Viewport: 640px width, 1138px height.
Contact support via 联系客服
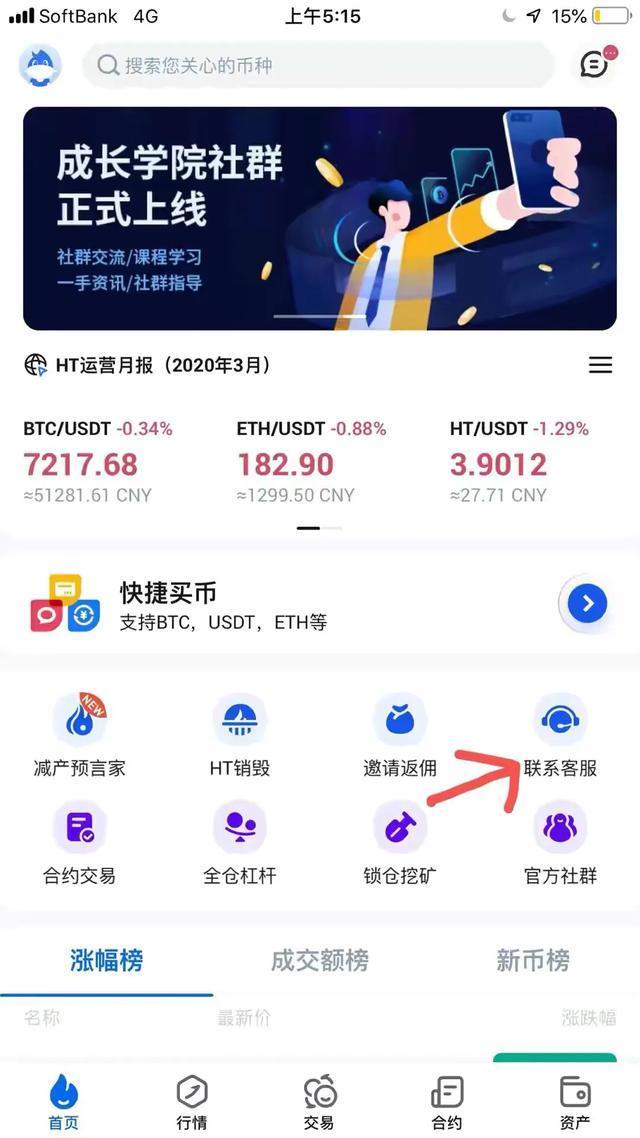(x=560, y=735)
